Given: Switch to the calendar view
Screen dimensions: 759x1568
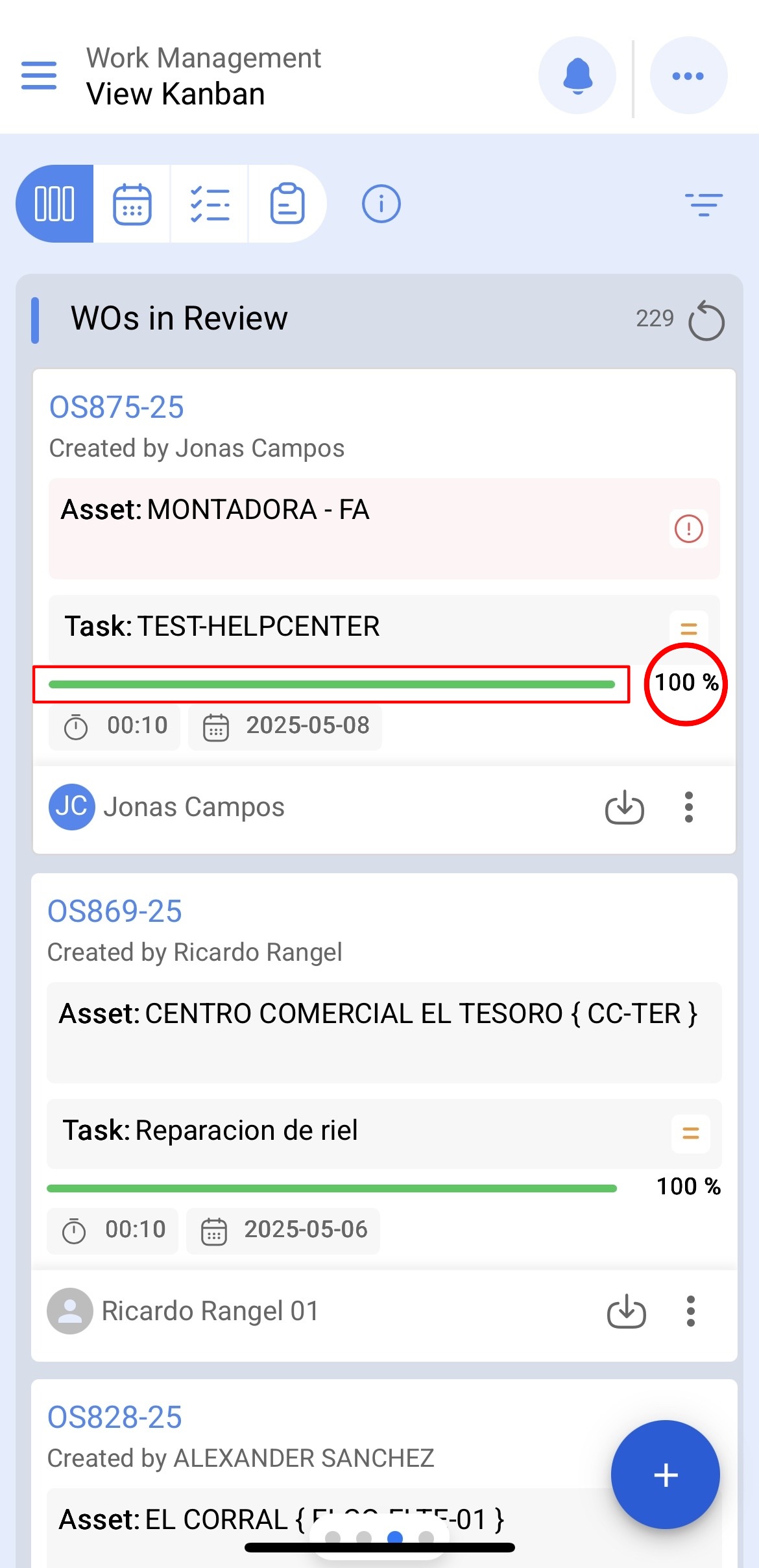Looking at the screenshot, I should (132, 204).
